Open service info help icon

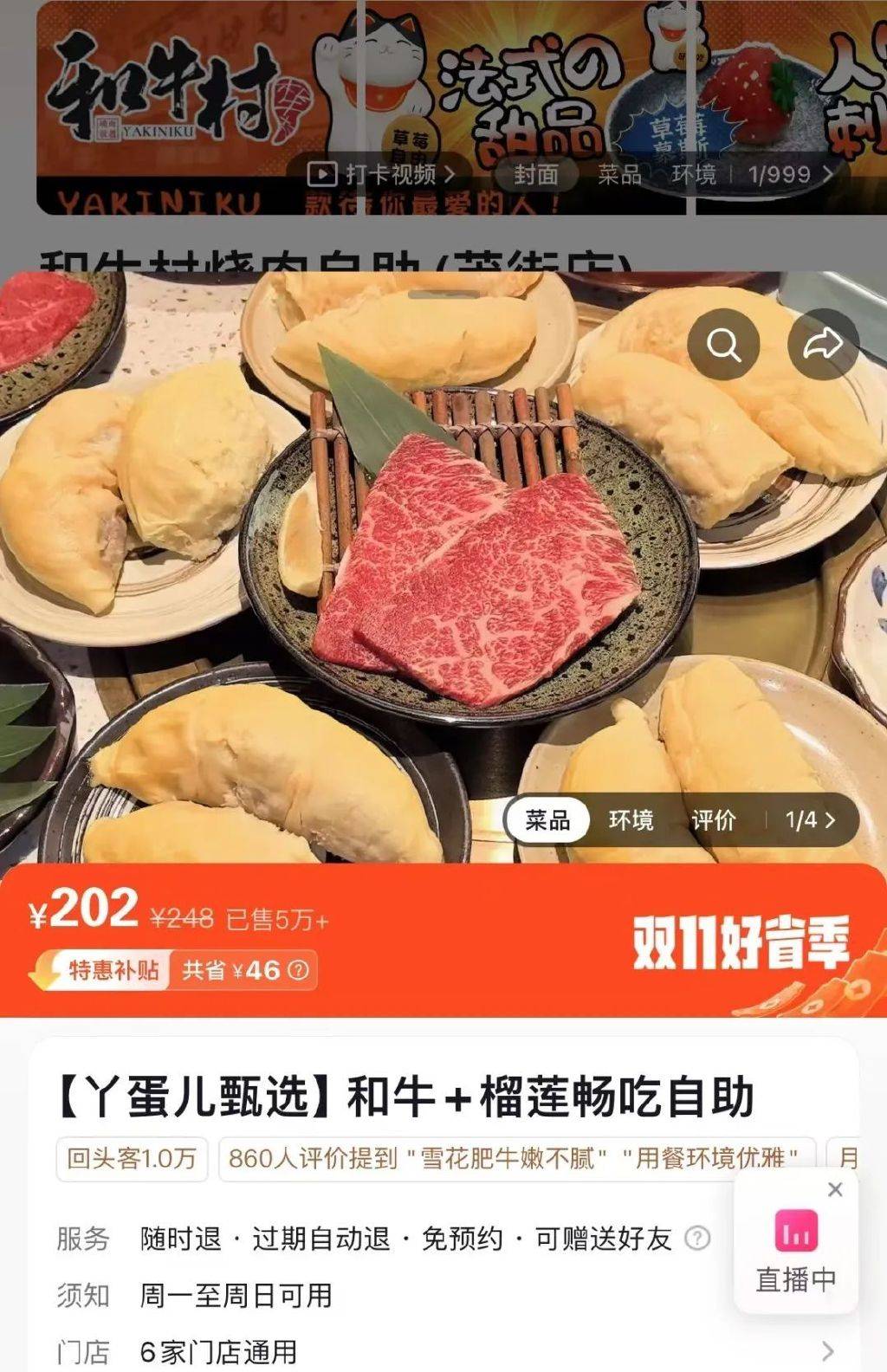click(x=697, y=1238)
